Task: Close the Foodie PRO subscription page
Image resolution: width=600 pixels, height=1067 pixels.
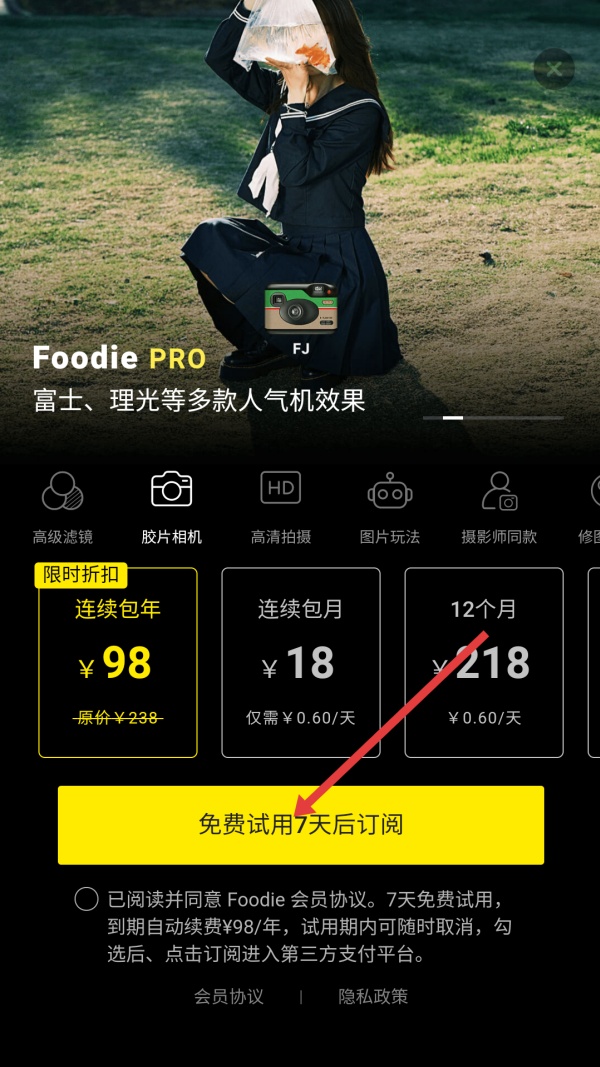Action: coord(554,69)
